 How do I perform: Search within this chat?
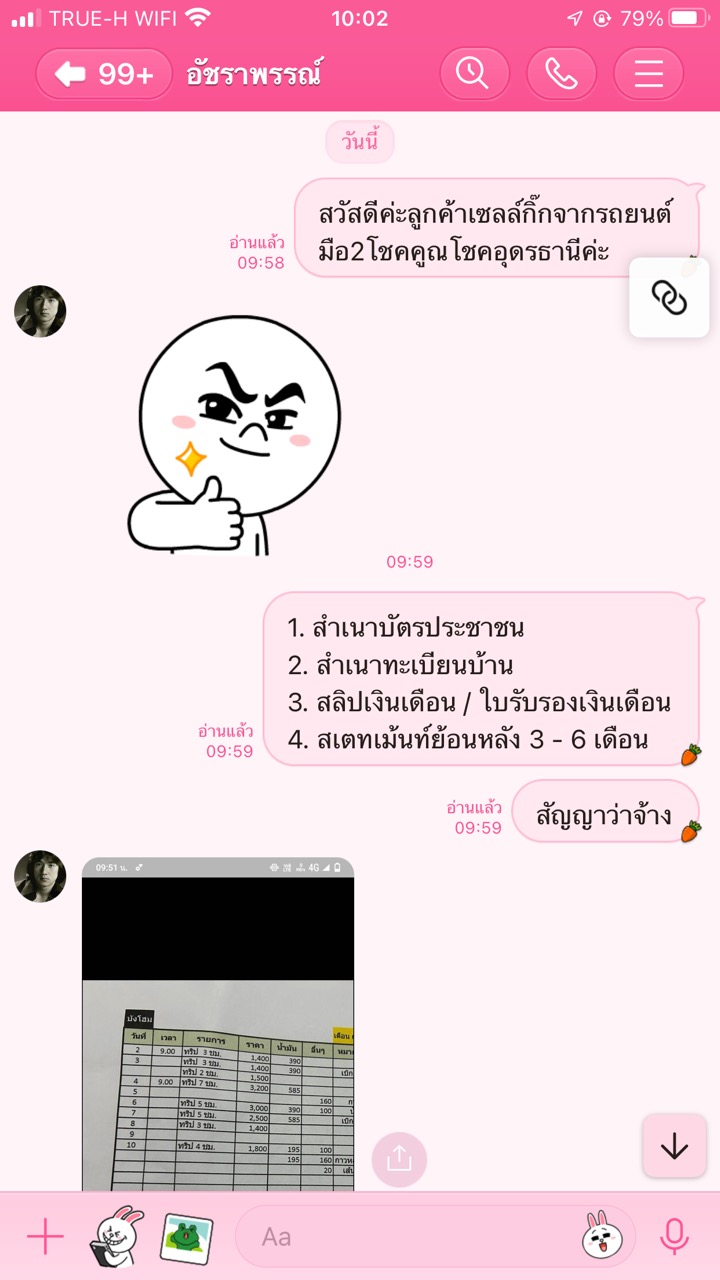click(474, 74)
